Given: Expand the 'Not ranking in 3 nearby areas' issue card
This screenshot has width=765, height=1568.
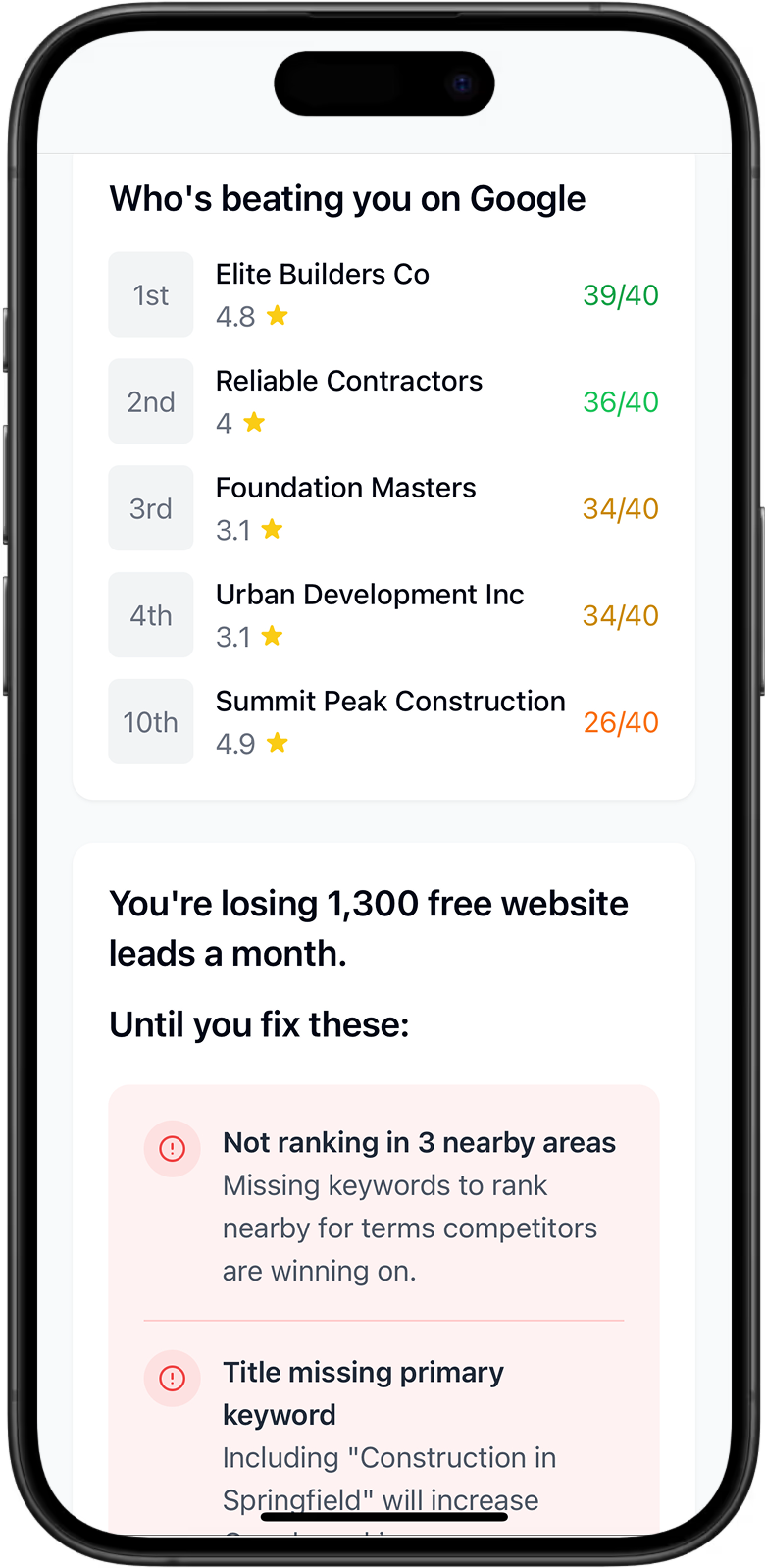Looking at the screenshot, I should (383, 1205).
